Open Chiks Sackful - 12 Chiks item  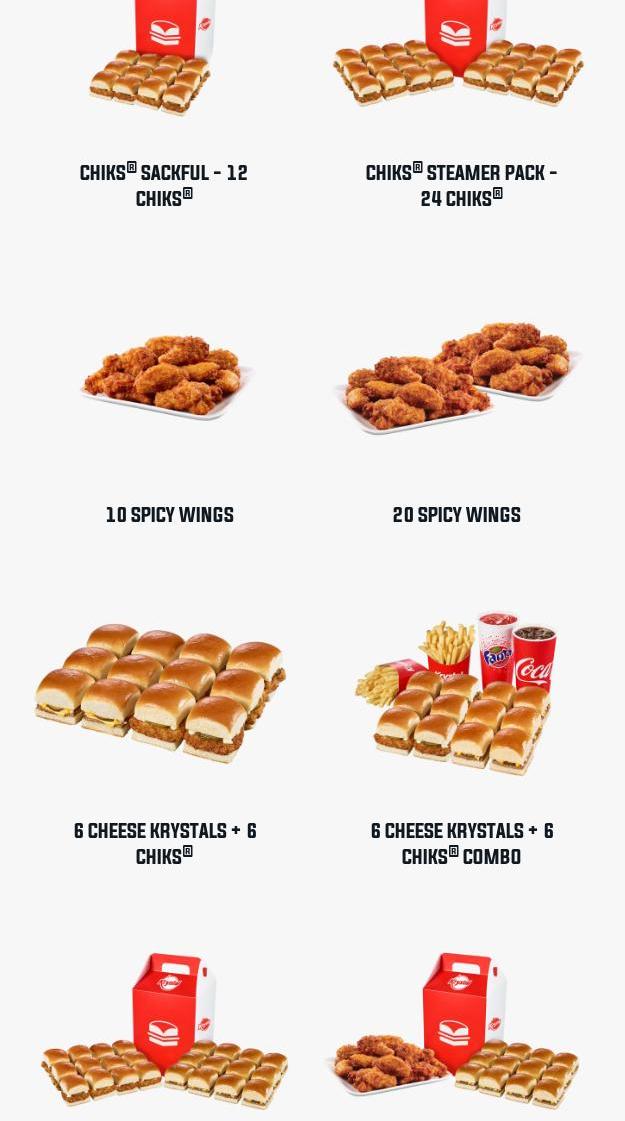tap(165, 186)
